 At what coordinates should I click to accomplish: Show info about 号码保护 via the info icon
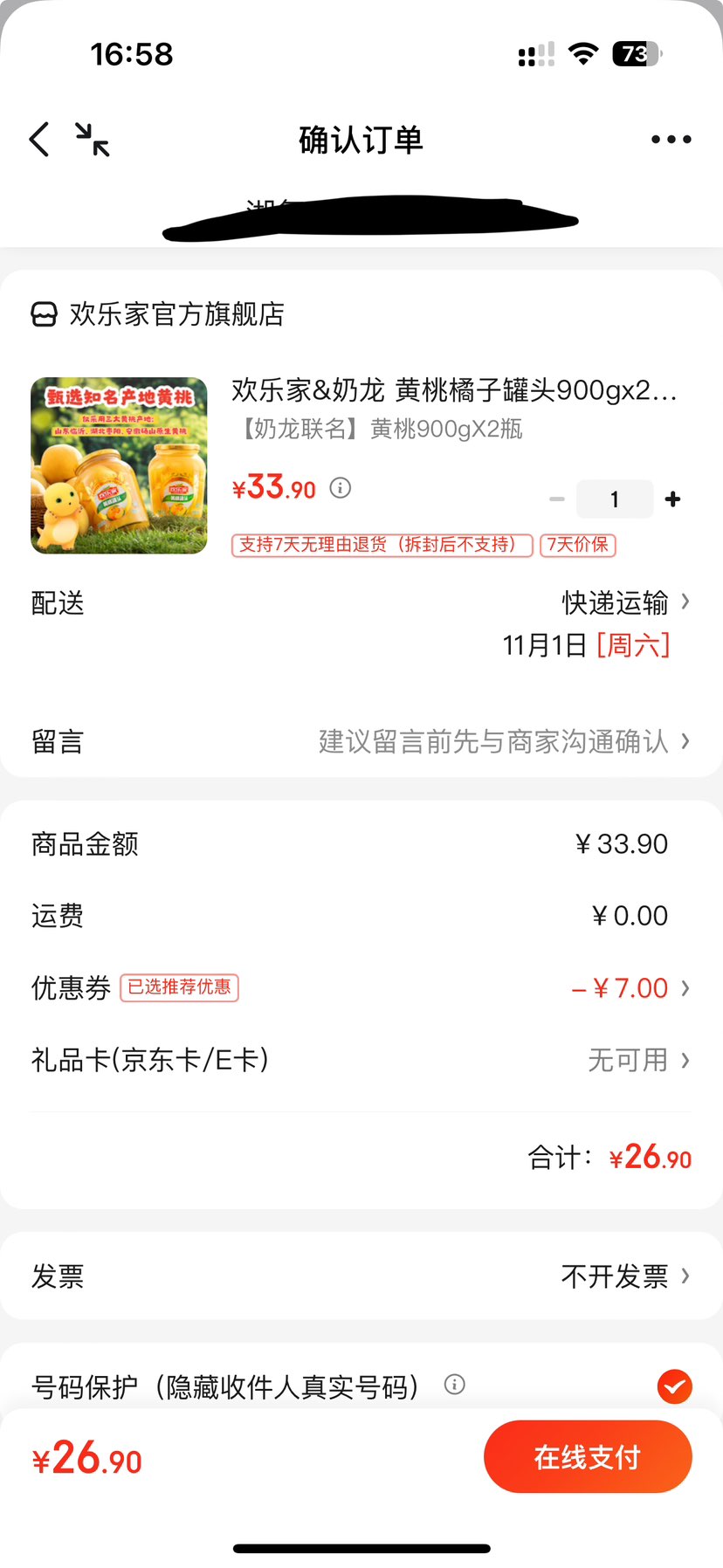455,1385
